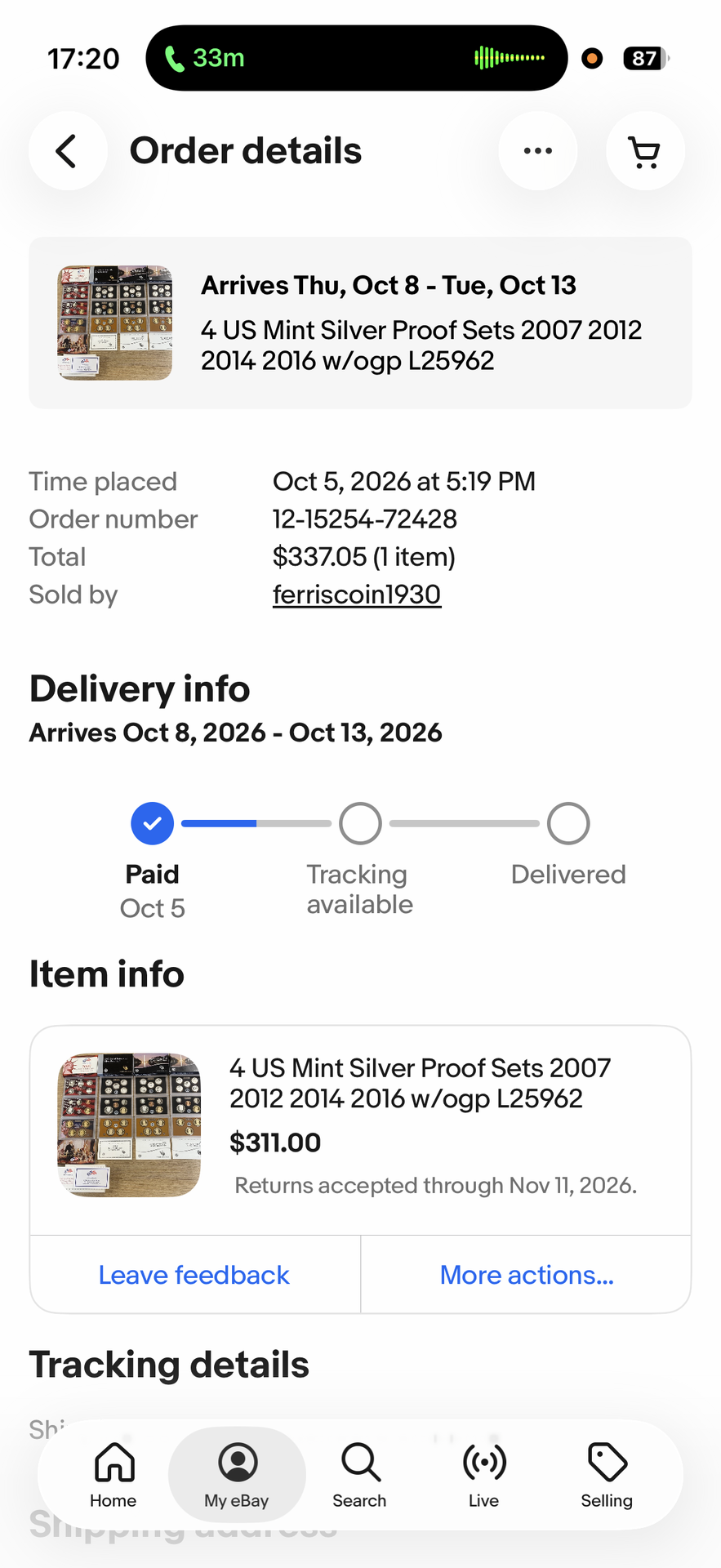
Task: Switch to the Selling tab
Action: coord(607,1475)
